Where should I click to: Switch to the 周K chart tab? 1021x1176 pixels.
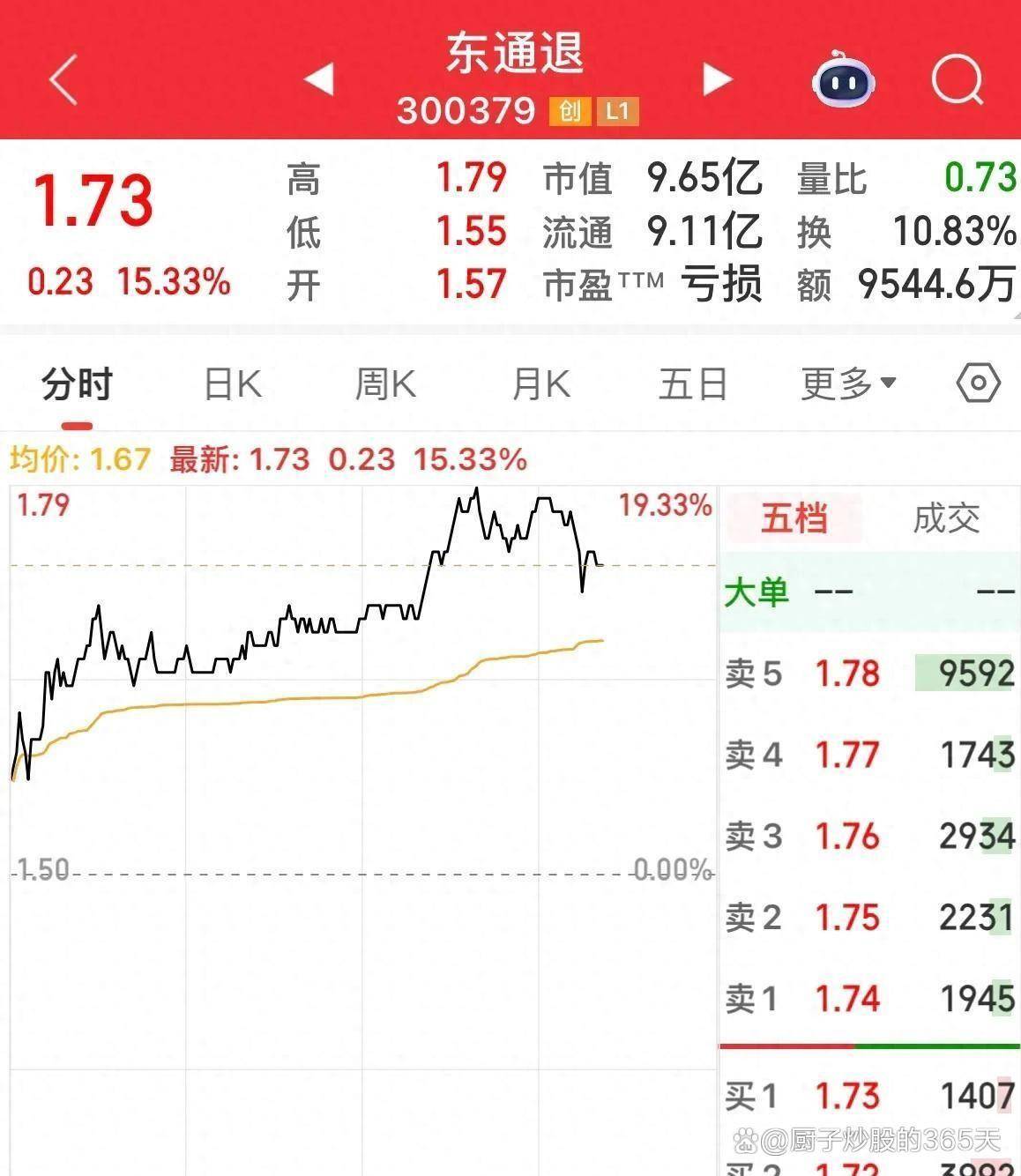coord(385,385)
